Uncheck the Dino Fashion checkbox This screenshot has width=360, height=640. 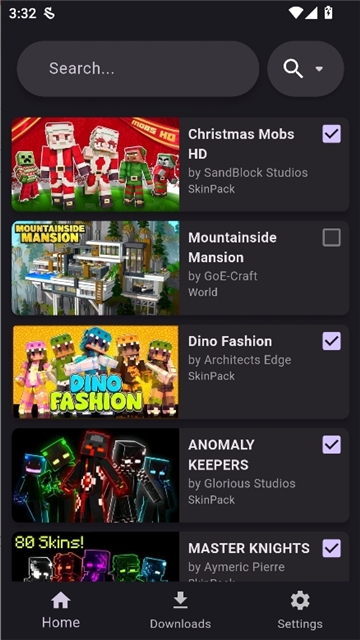331,341
